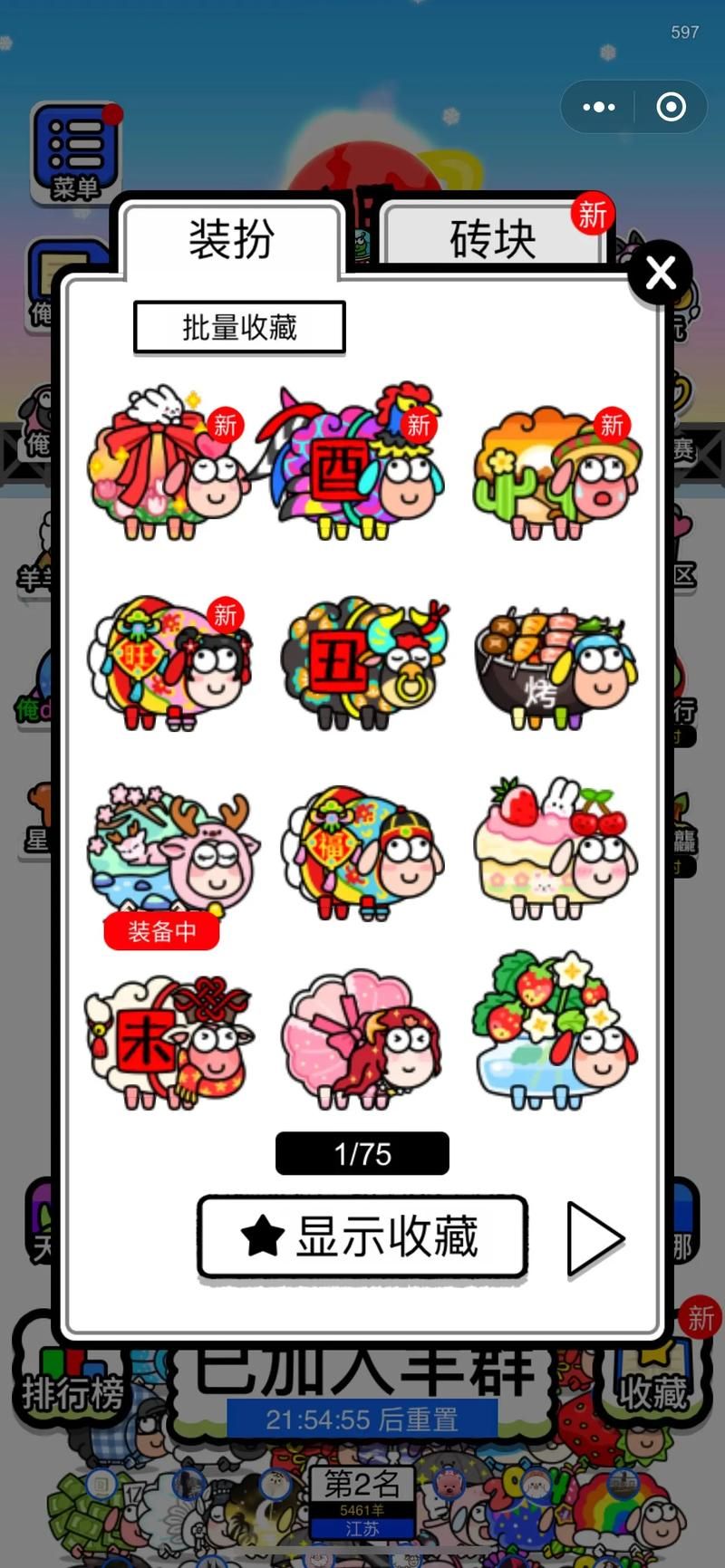Show favorites with 显示收藏 button
This screenshot has height=1568, width=725.
pyautogui.click(x=362, y=1236)
